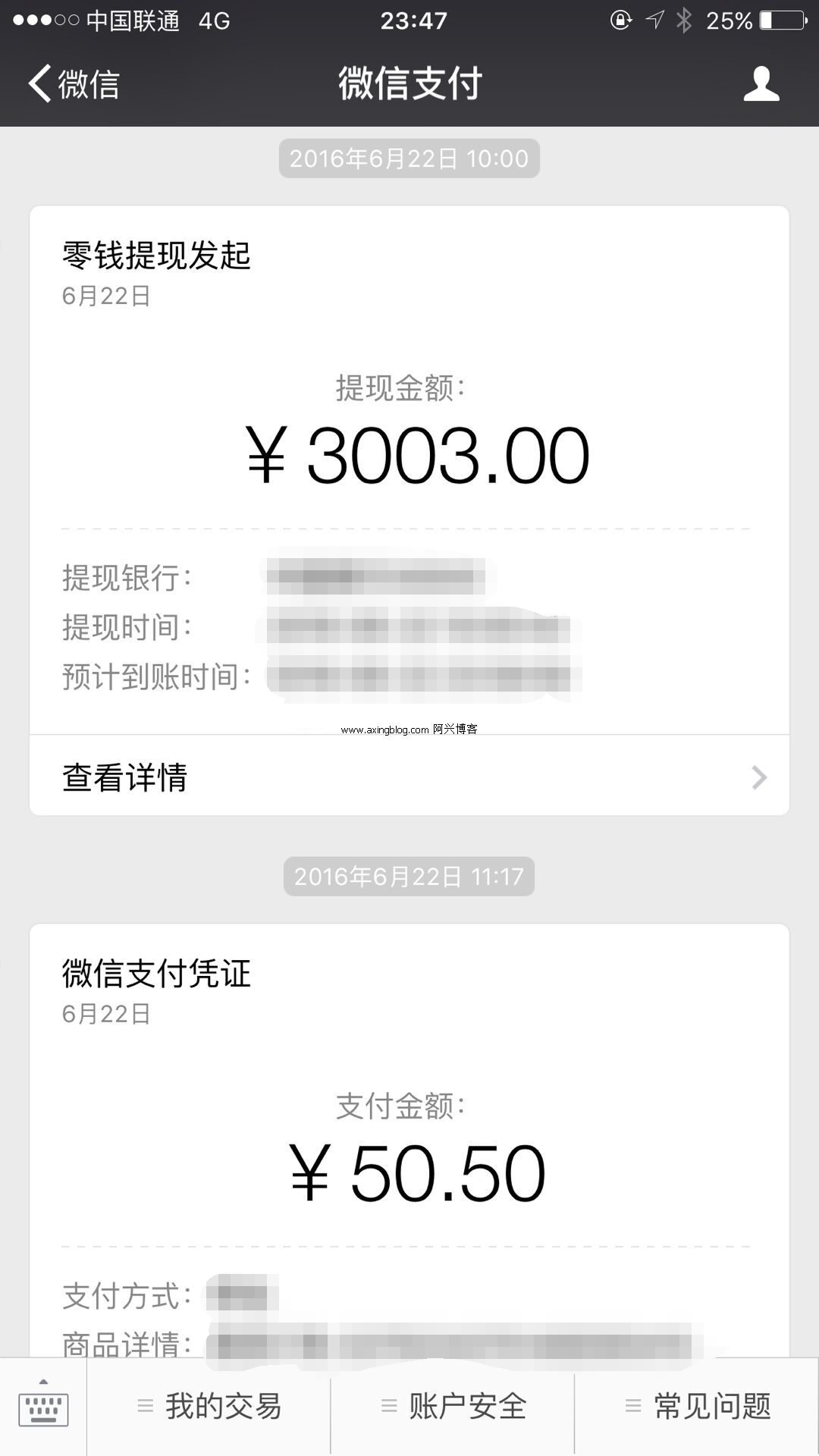Open the account profile icon
Viewport: 819px width, 1456px height.
761,83
